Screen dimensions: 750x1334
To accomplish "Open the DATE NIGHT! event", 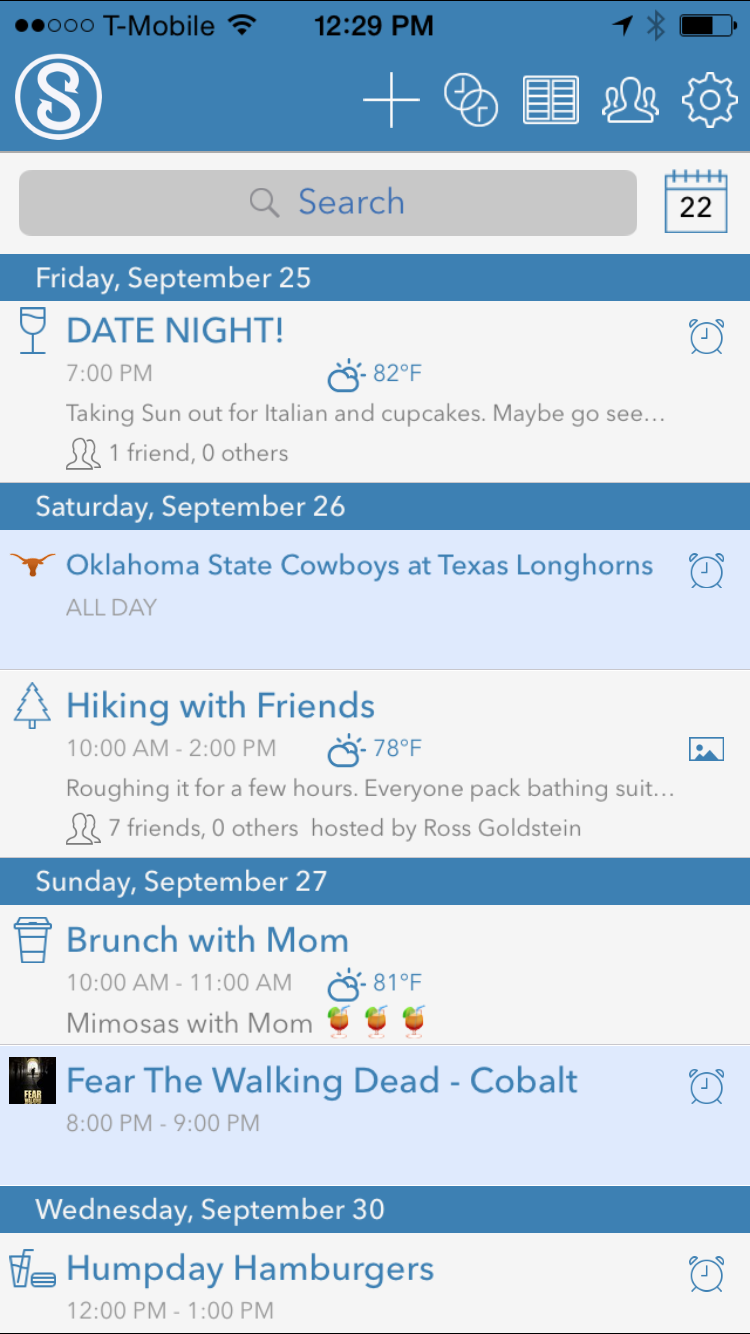I will (375, 392).
